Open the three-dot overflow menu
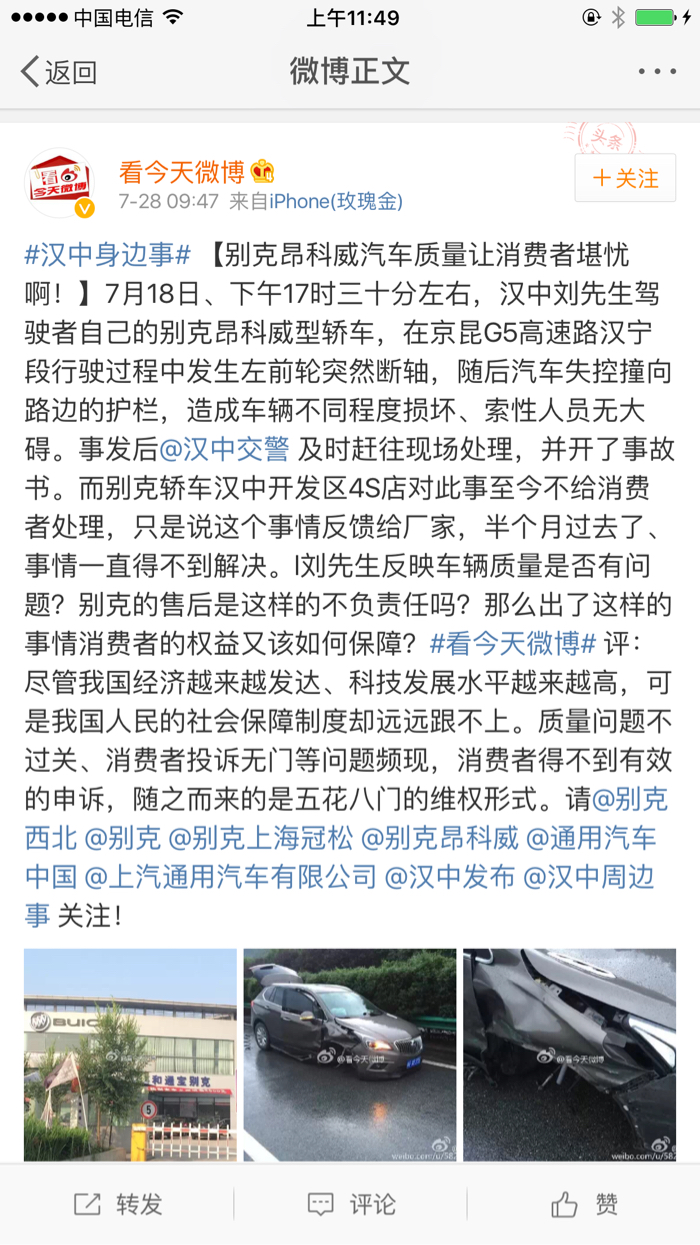This screenshot has width=700, height=1245. (657, 72)
